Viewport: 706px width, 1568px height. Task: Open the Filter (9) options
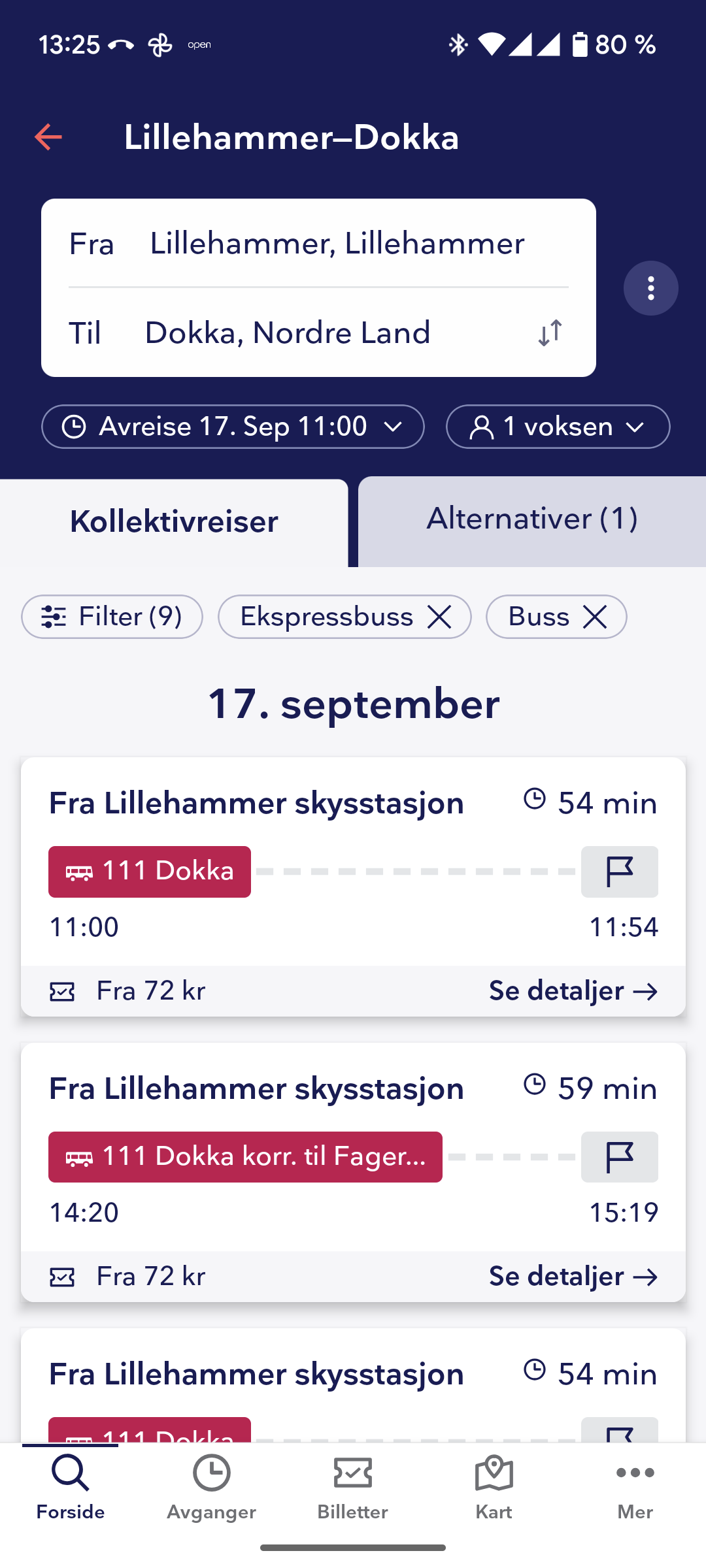(112, 617)
